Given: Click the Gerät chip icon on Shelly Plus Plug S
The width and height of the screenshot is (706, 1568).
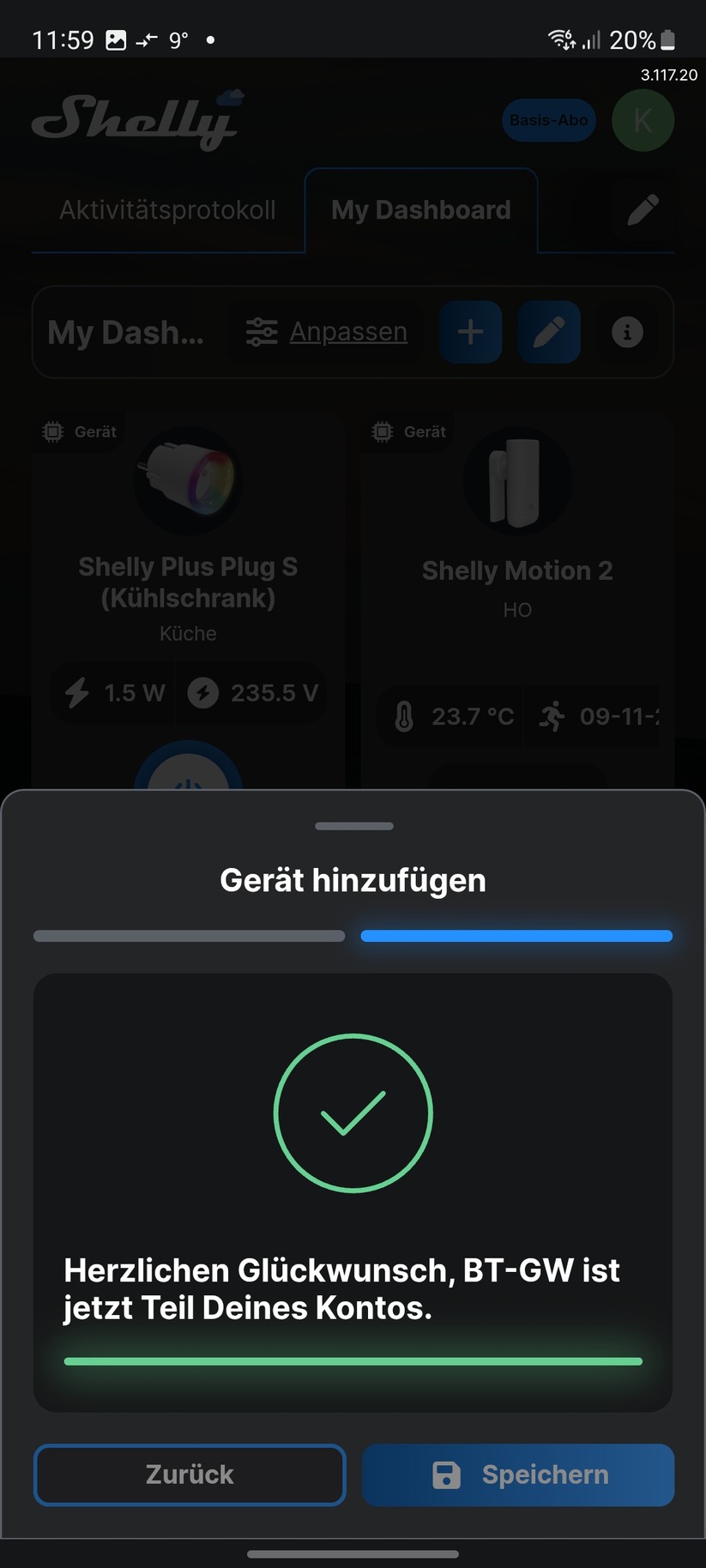Looking at the screenshot, I should (51, 431).
